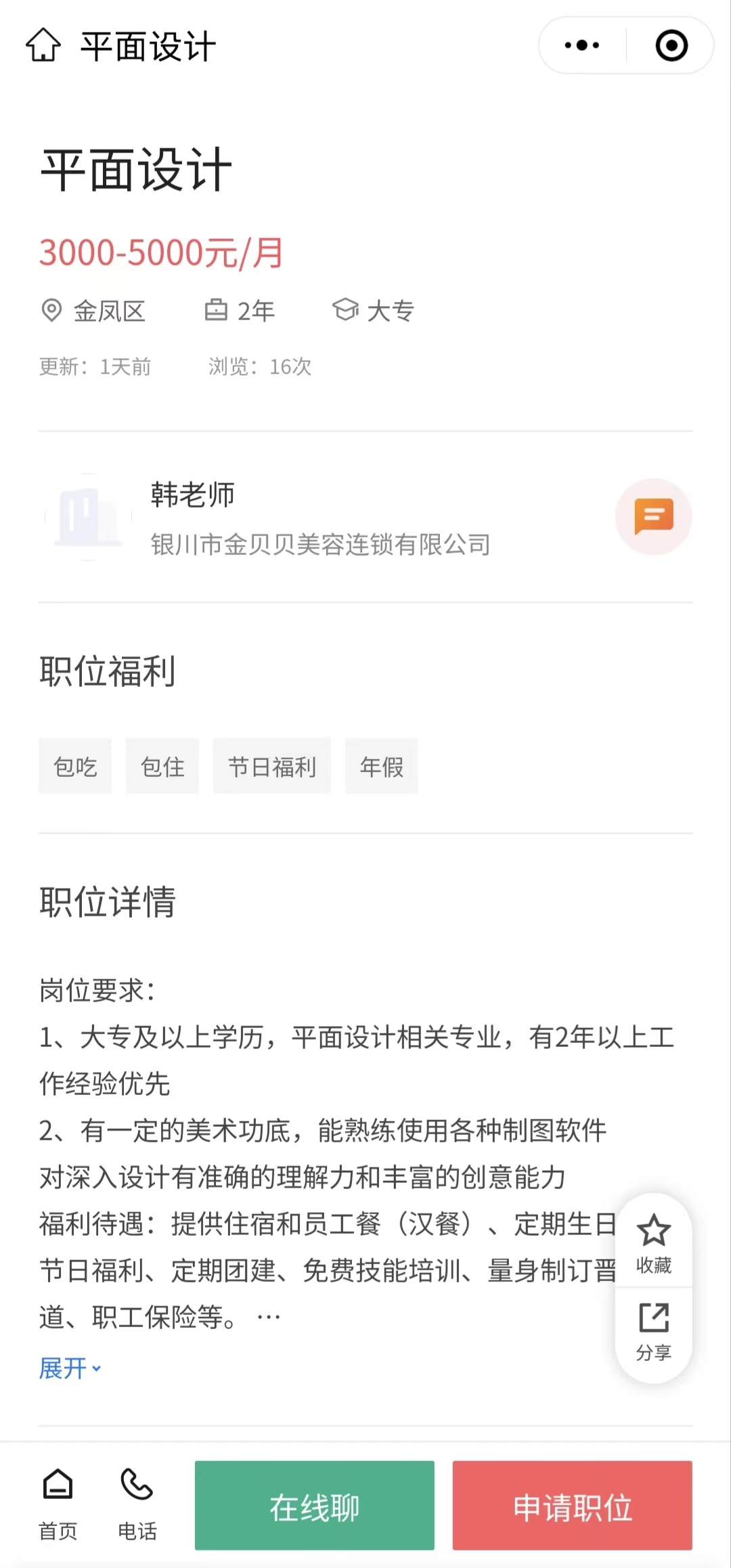Apply for the job with 申请职位
Image resolution: width=731 pixels, height=1568 pixels.
pyautogui.click(x=572, y=1506)
